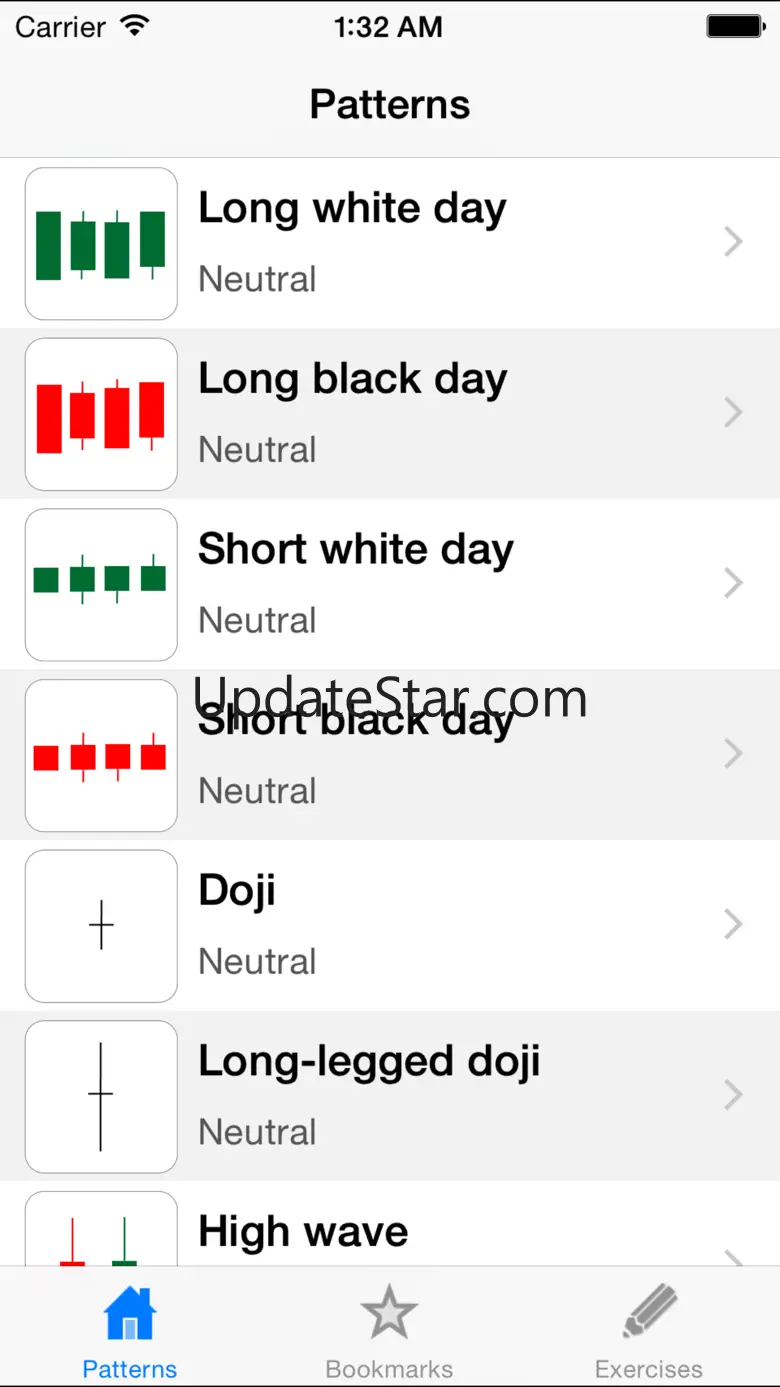Screen dimensions: 780x1387
Task: Open the Long black day pattern
Action: tap(390, 413)
